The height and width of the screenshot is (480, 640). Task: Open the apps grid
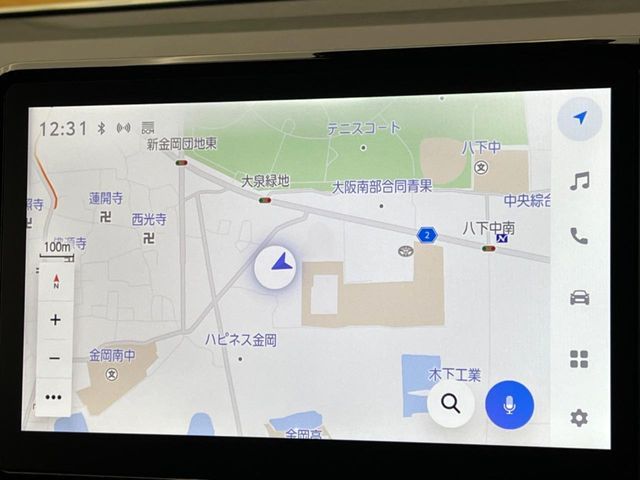pos(579,358)
